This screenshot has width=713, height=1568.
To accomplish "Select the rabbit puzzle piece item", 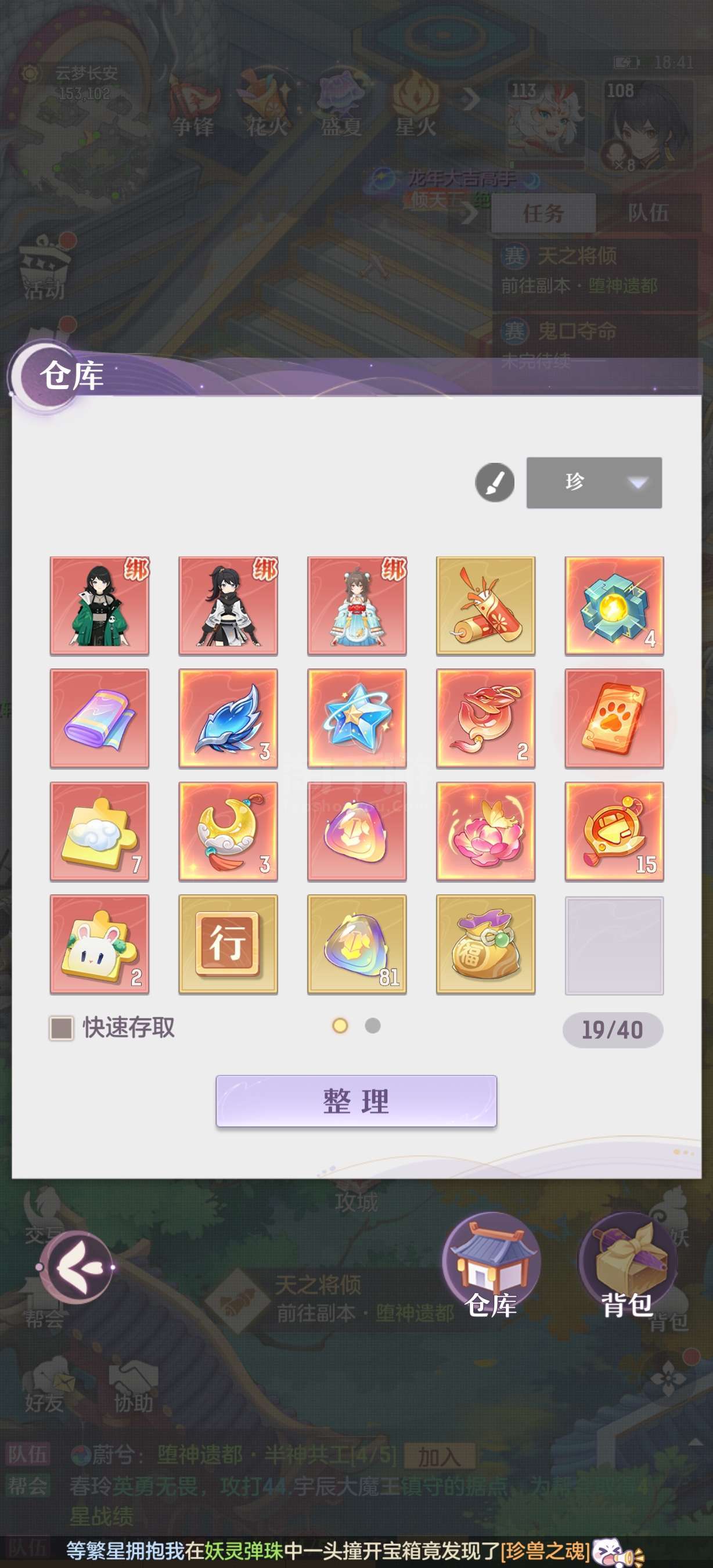I will tap(100, 944).
